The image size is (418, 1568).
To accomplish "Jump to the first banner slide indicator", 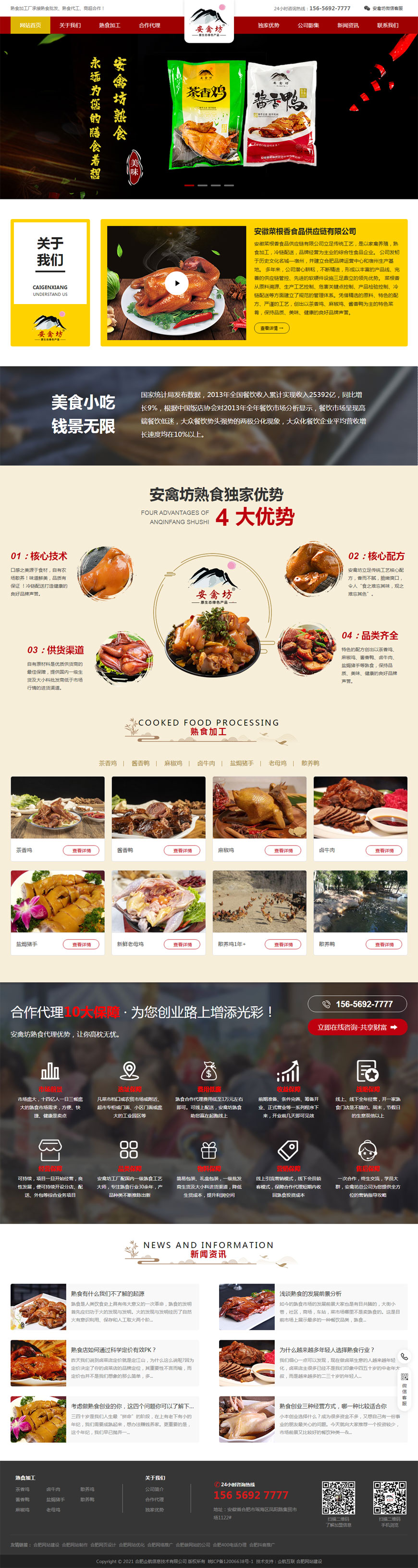I will coord(189,185).
